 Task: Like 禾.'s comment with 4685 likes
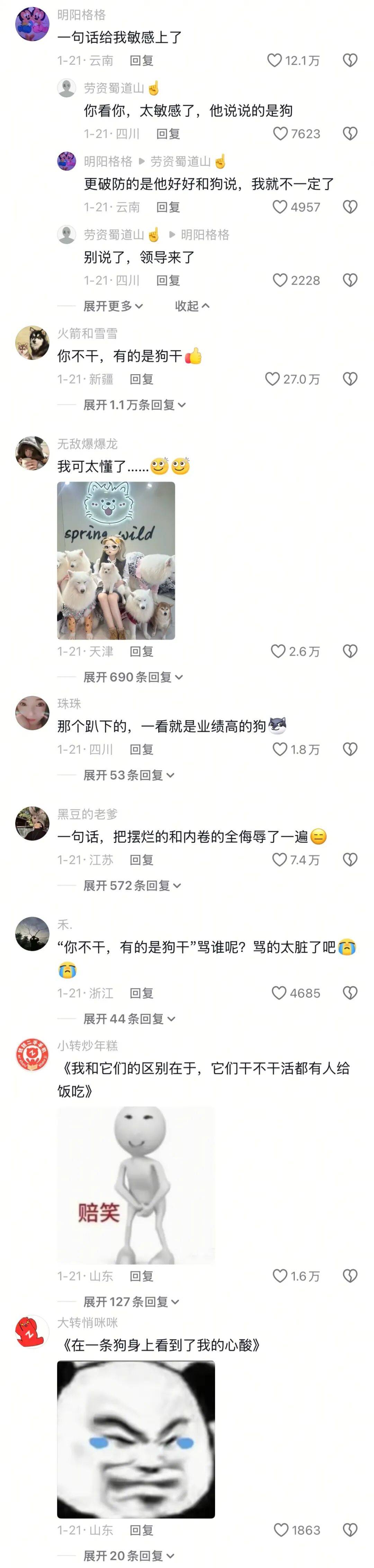point(278,993)
